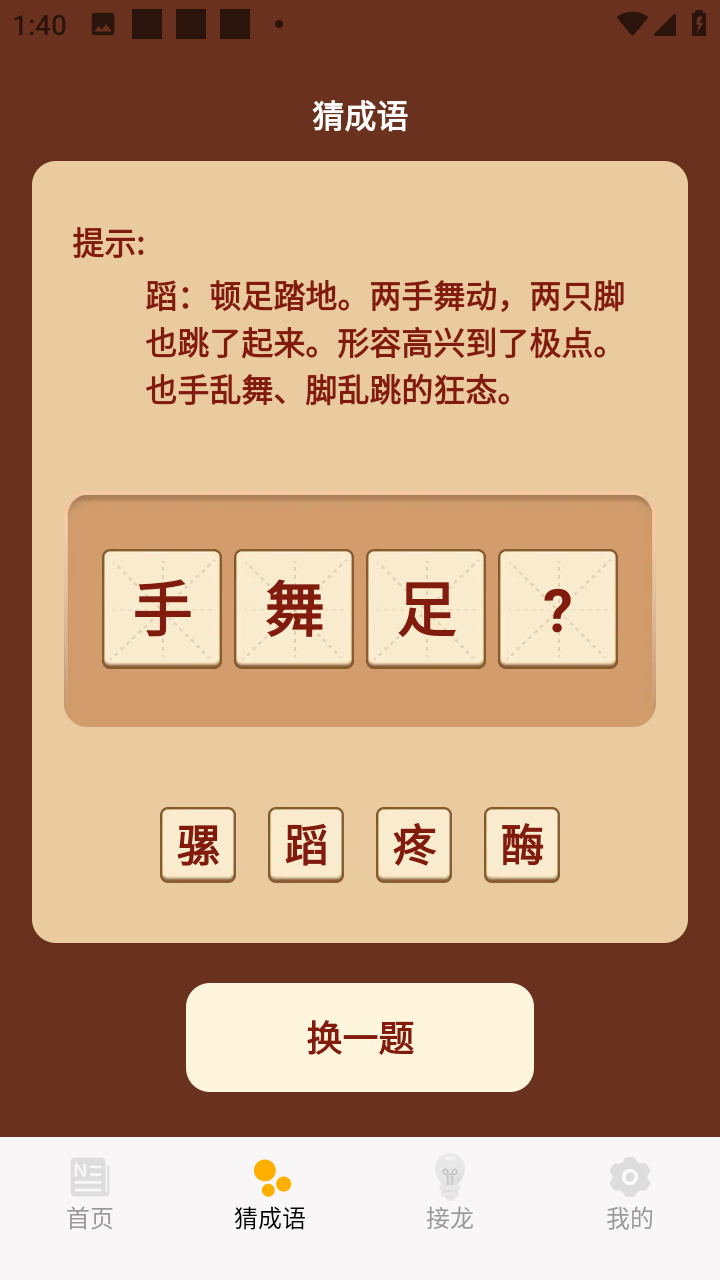Switch to the 我的 tab
This screenshot has width=720, height=1280.
(630, 1194)
